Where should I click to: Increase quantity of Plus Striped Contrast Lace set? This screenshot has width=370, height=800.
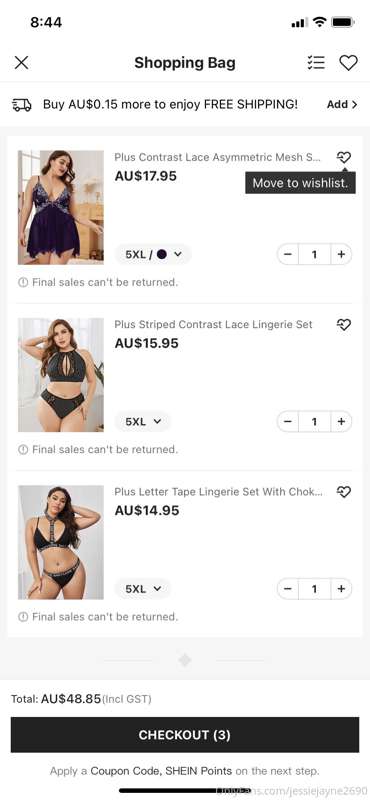tap(341, 421)
